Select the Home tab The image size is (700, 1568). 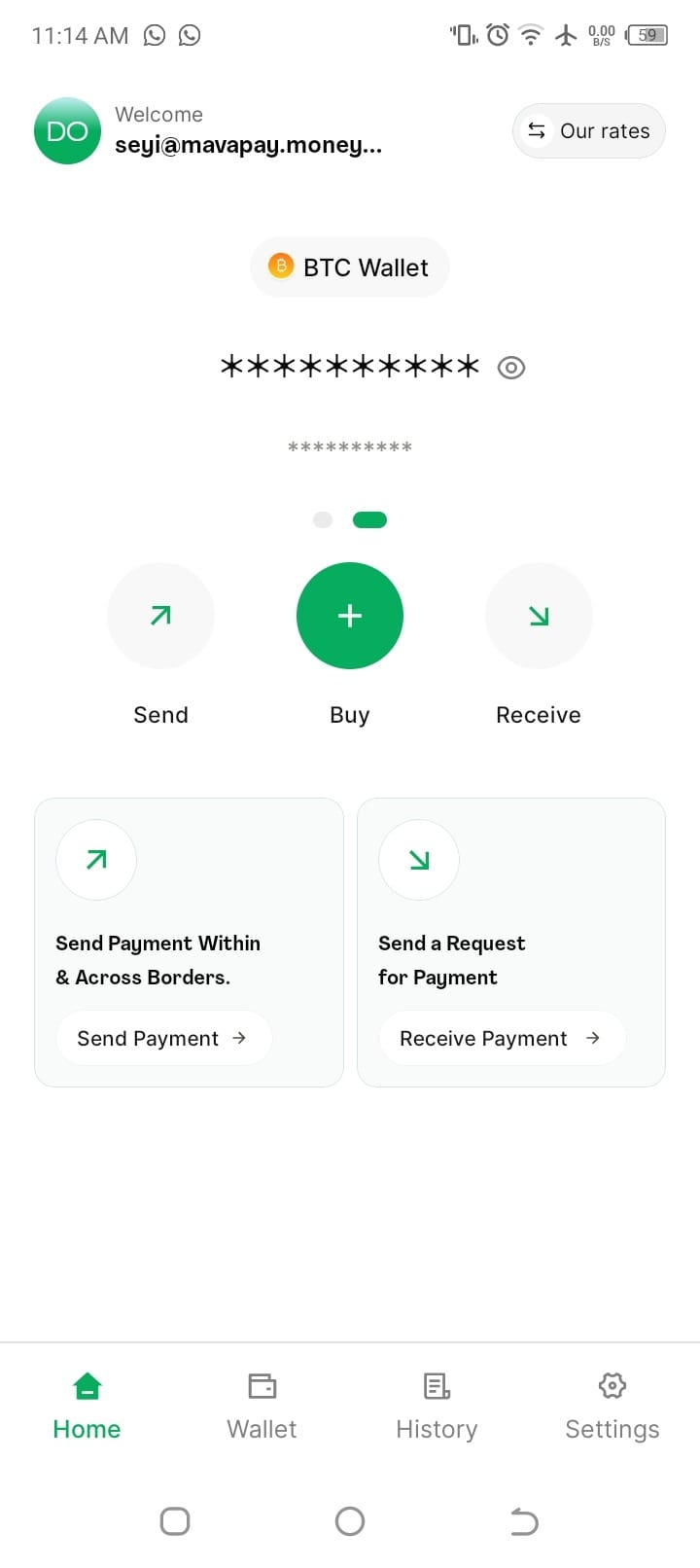coord(87,1407)
